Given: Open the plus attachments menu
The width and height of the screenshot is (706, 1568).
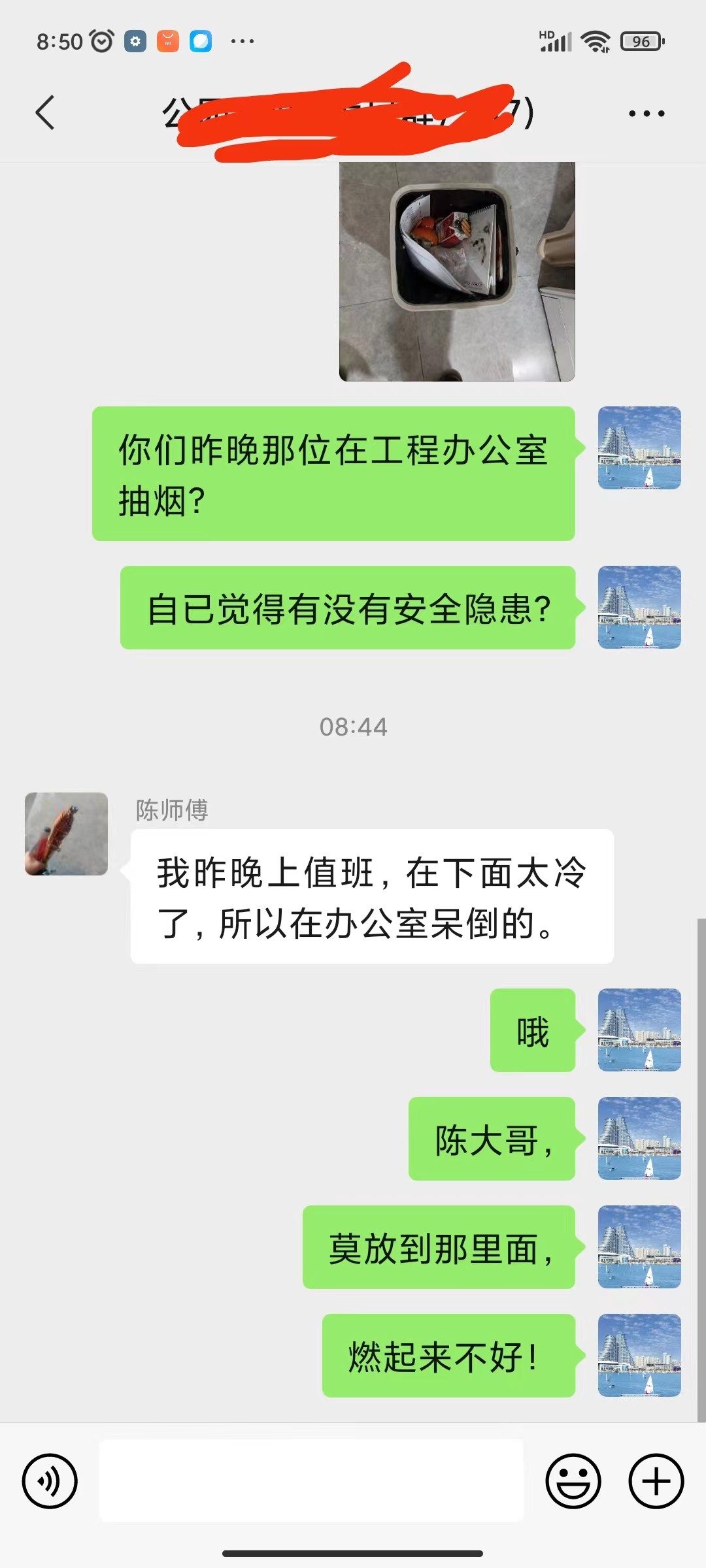Looking at the screenshot, I should 656,1480.
